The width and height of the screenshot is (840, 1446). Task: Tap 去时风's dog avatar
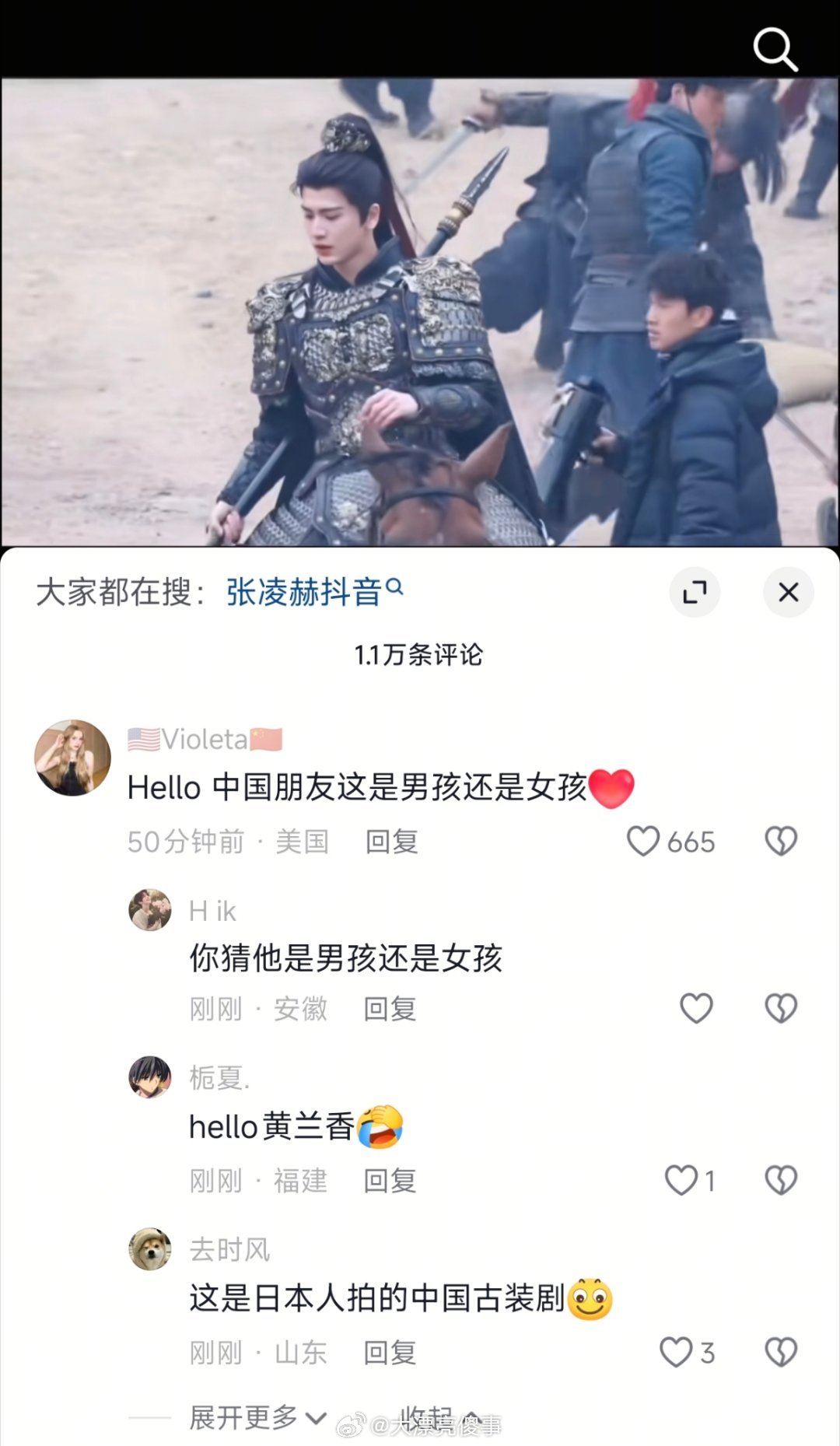pos(149,1249)
